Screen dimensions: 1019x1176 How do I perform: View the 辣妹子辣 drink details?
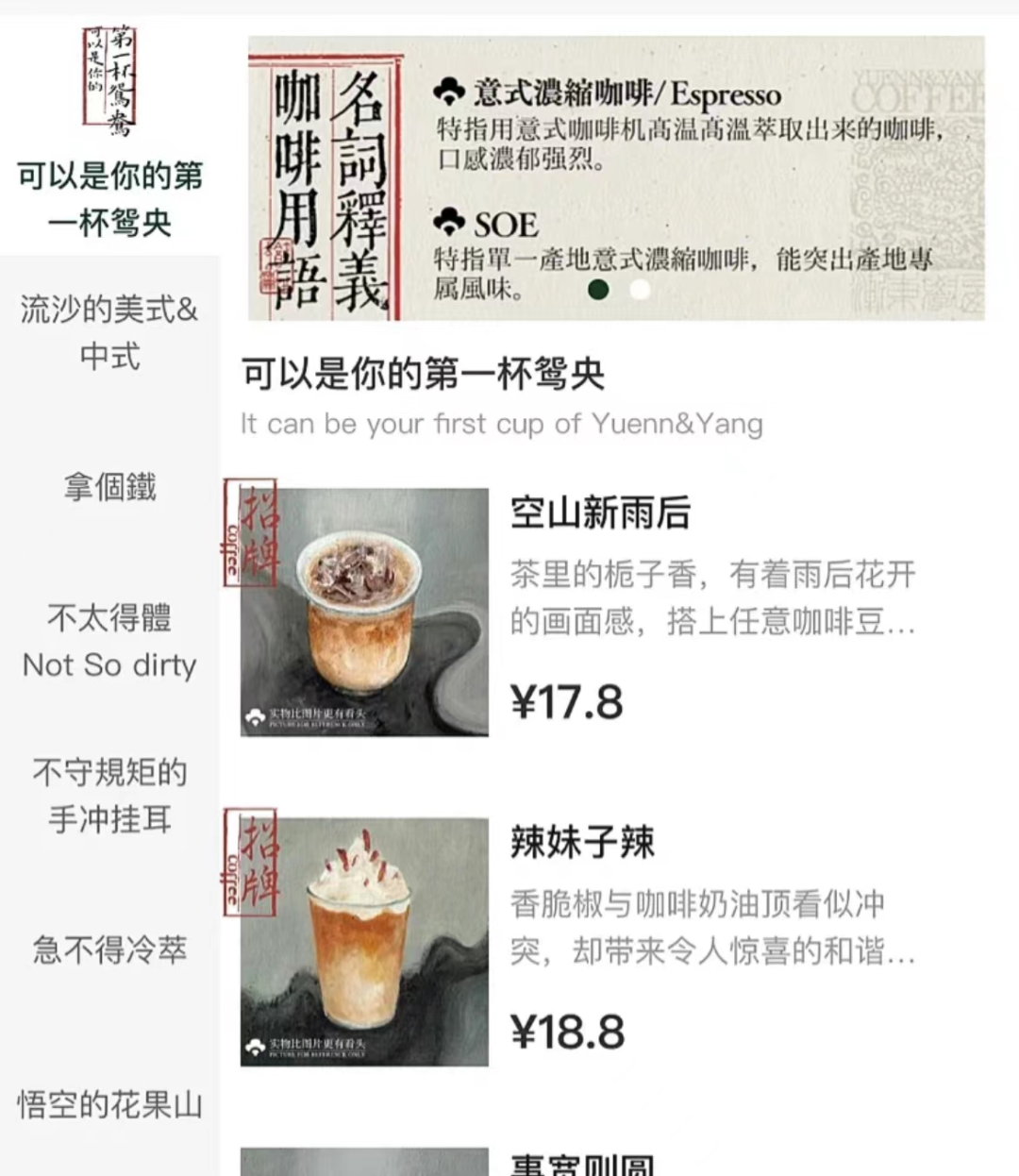pos(582,843)
